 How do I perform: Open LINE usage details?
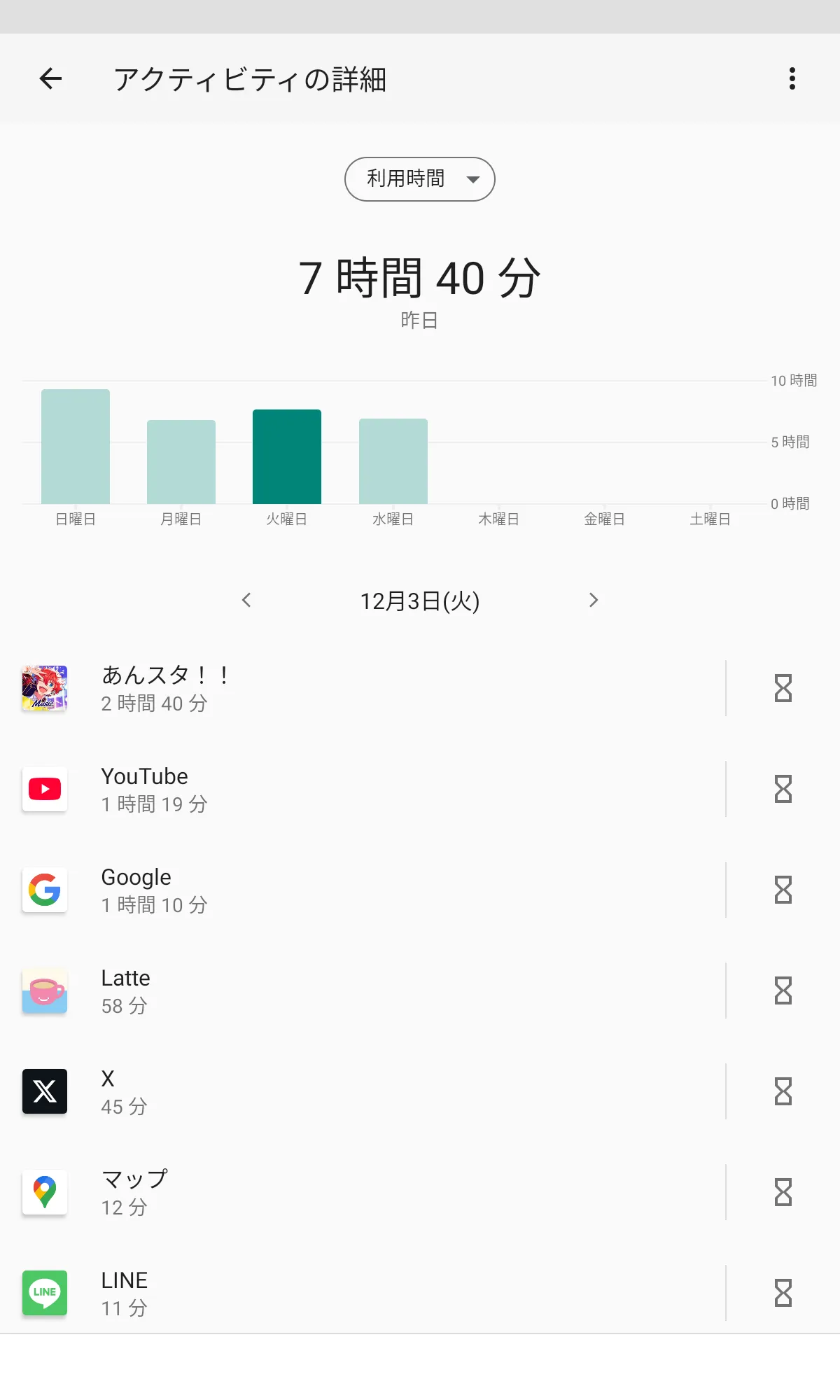(x=364, y=1293)
